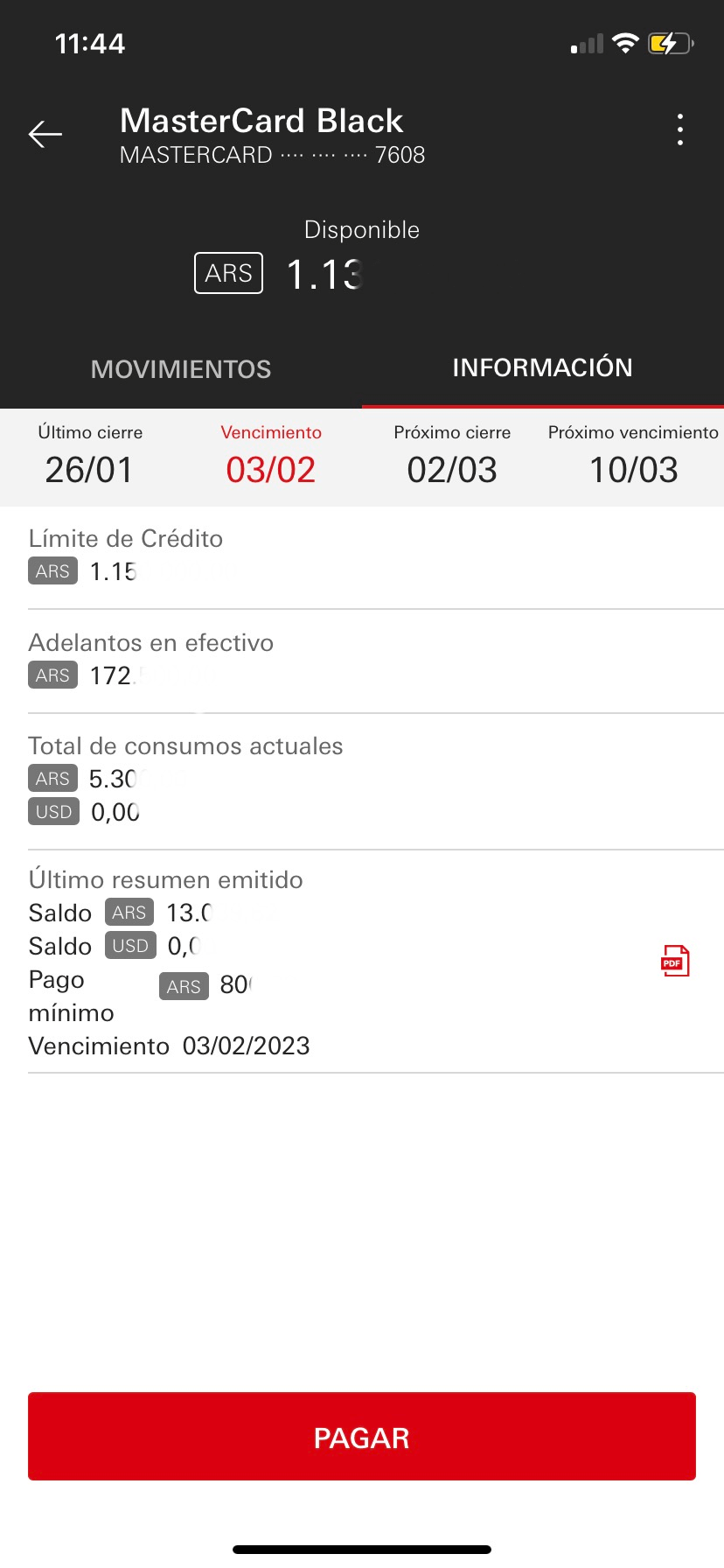
Task: Tap the ARS currency badge next to Disponible
Action: point(228,273)
